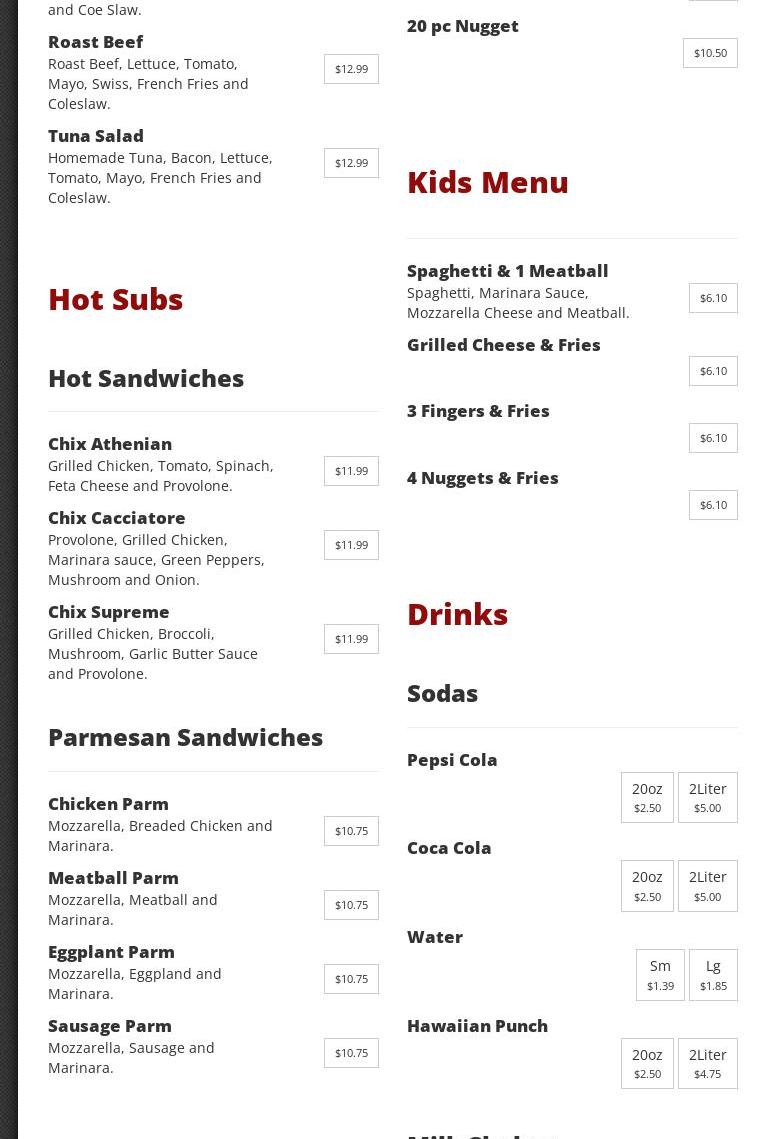Choose the 2Liter Coca Cola for $5.00

coord(707,886)
